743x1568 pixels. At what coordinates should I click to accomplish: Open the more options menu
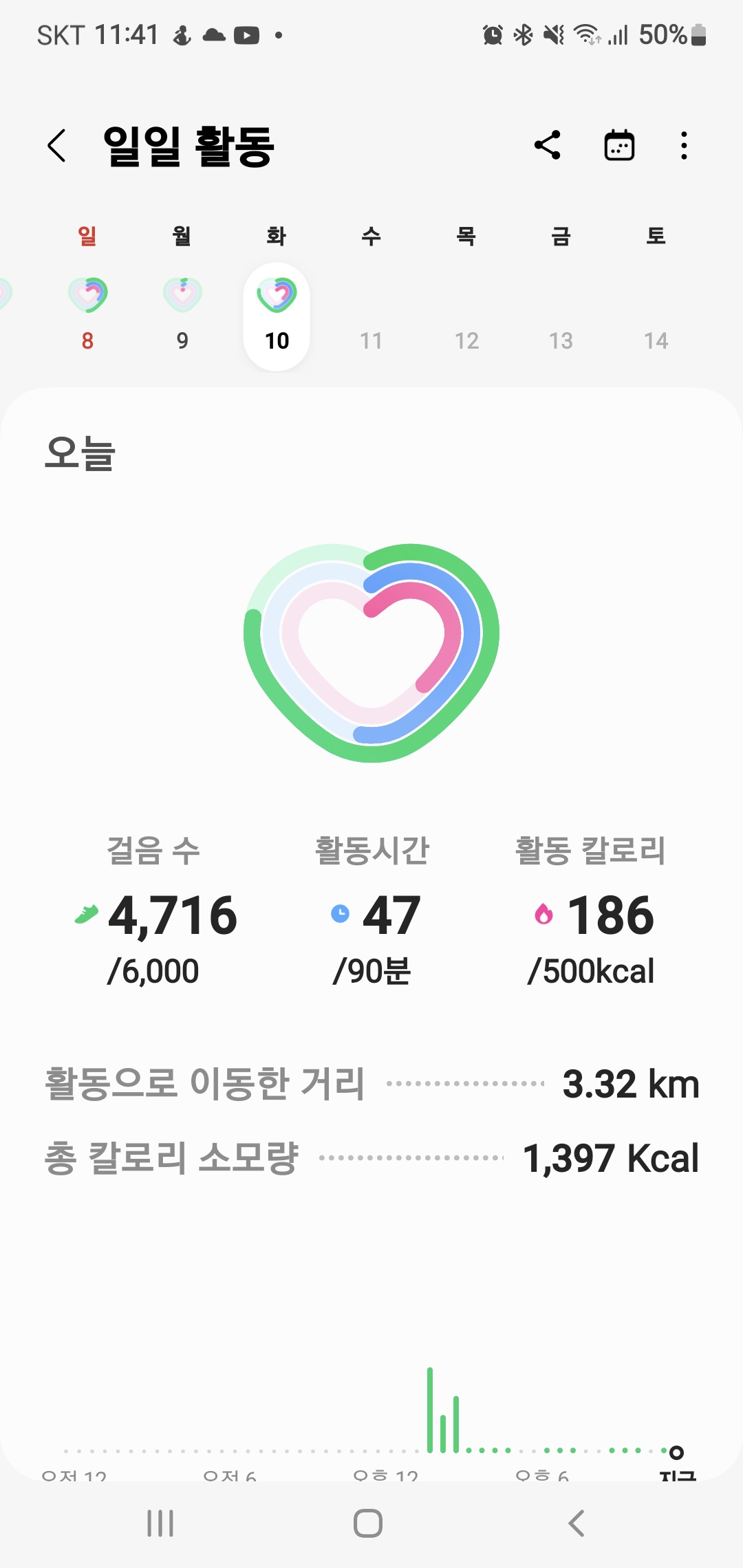(683, 146)
